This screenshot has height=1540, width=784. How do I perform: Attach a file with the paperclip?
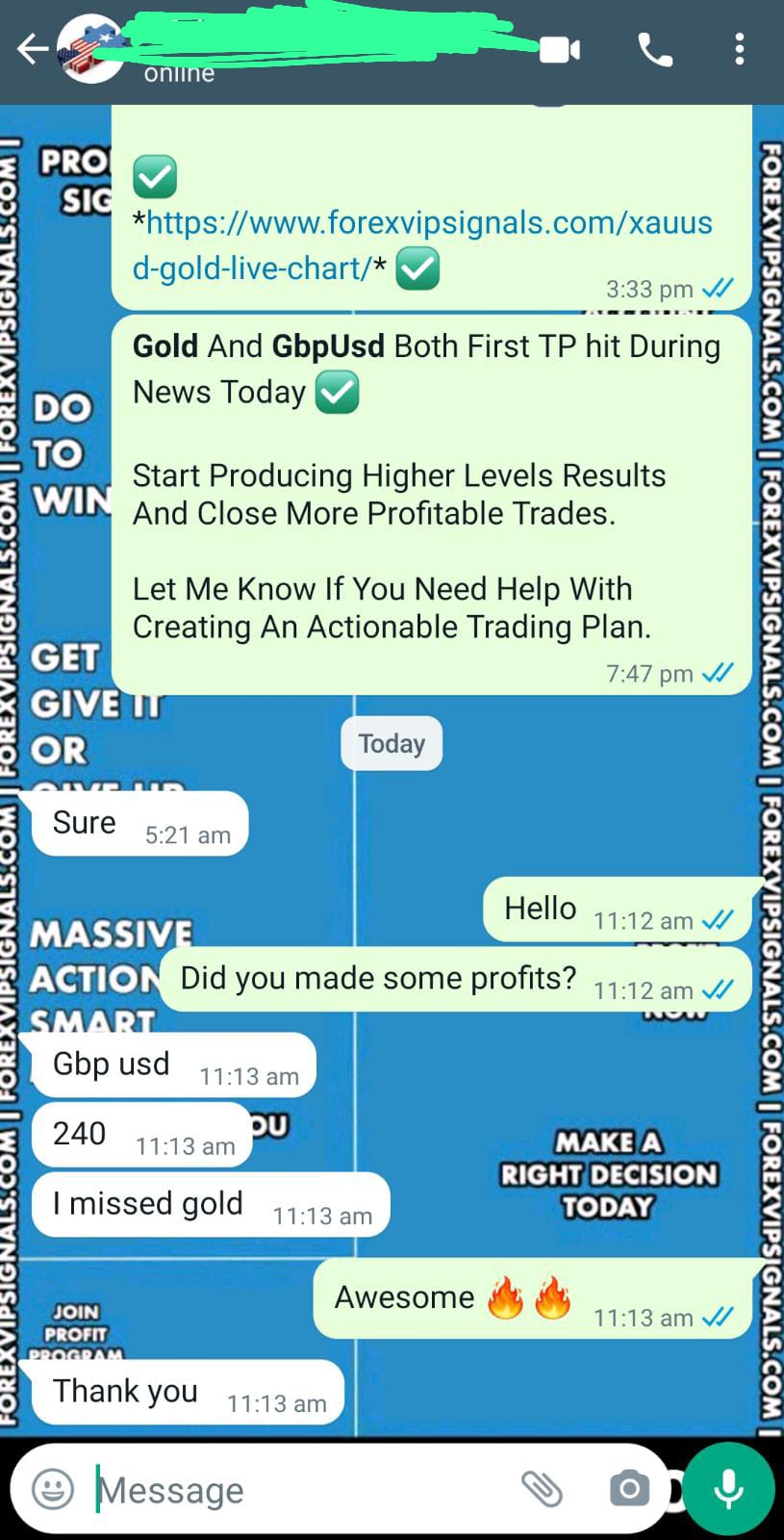pyautogui.click(x=542, y=1489)
